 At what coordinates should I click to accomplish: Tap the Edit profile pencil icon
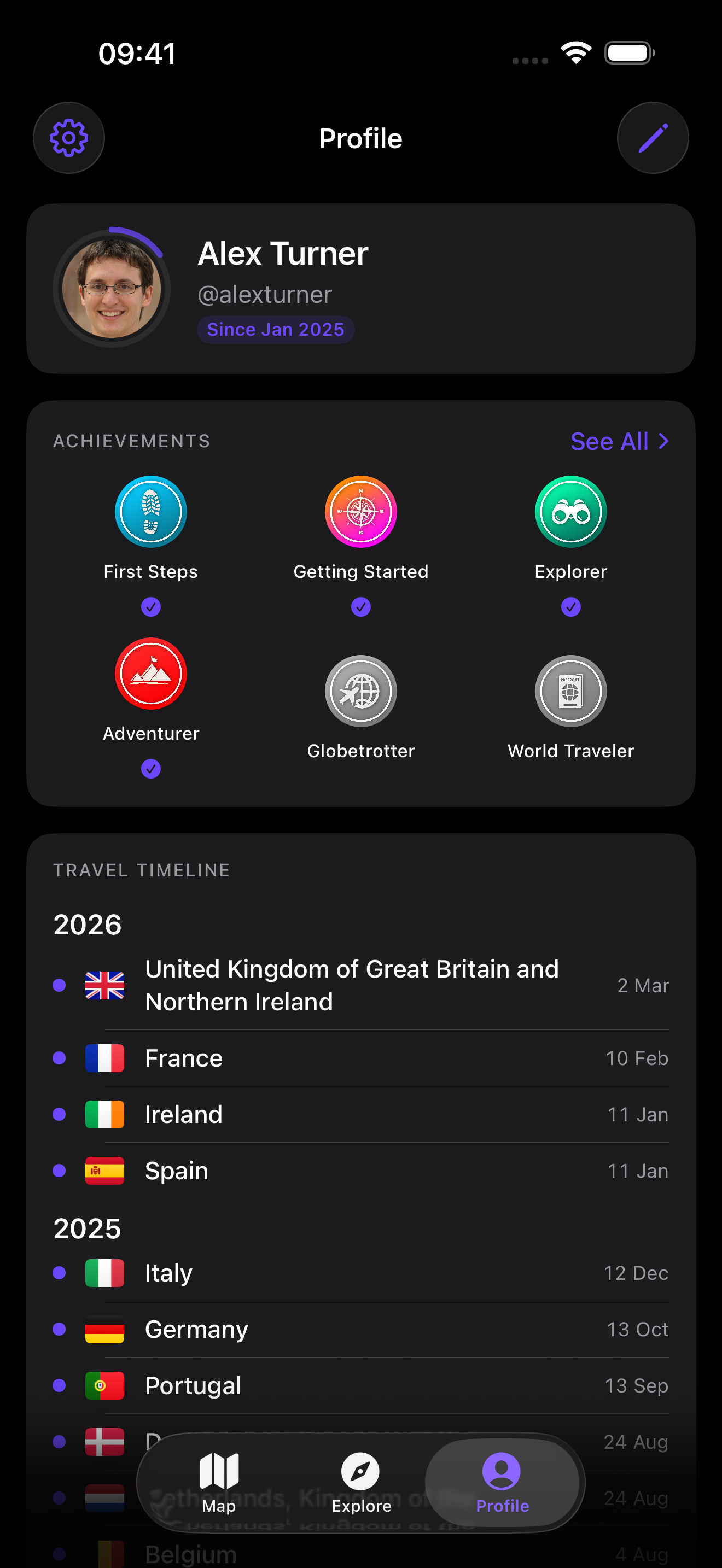click(x=652, y=138)
